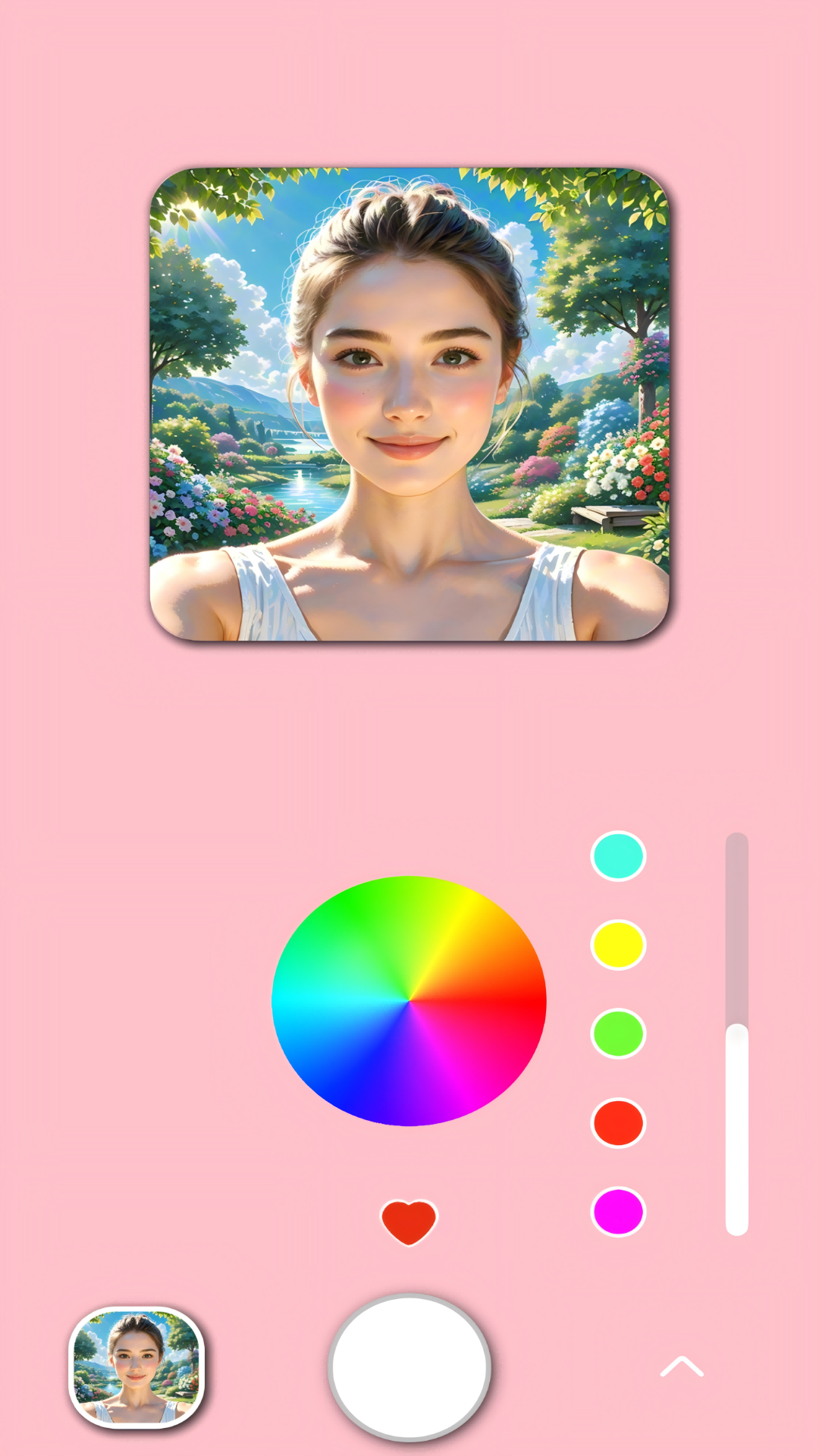Choose the green color swatch

point(618,1034)
